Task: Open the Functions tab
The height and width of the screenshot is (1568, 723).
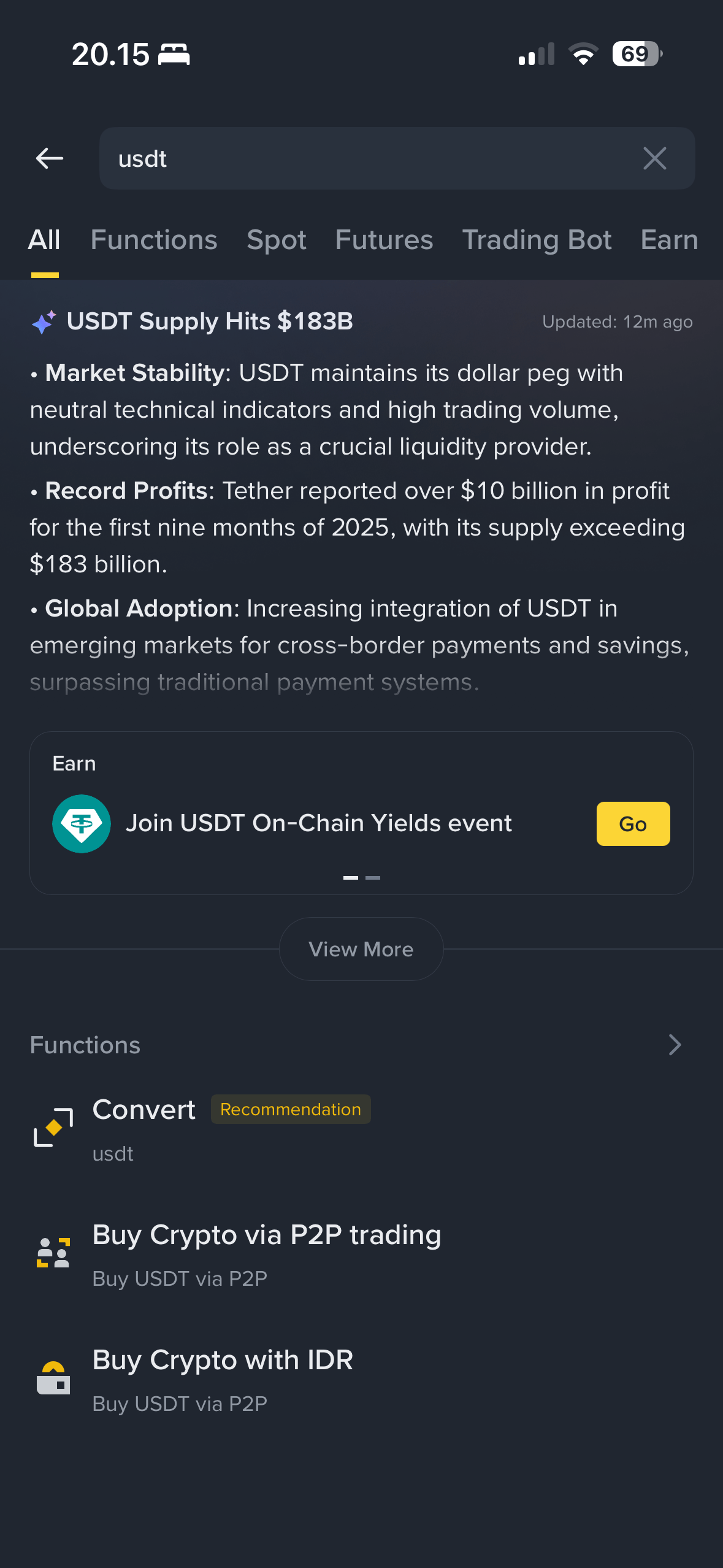Action: click(x=153, y=240)
